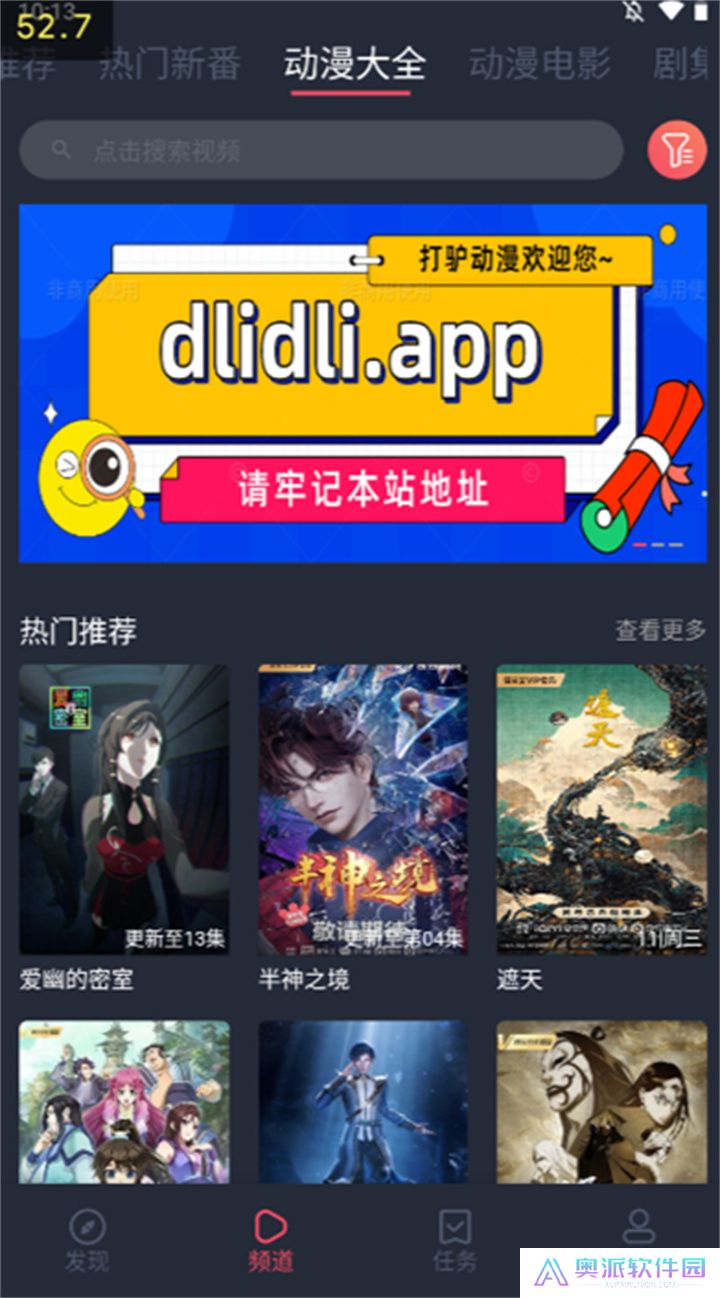The image size is (720, 1298).
Task: Click the 查看更多 link
Action: coord(662,631)
